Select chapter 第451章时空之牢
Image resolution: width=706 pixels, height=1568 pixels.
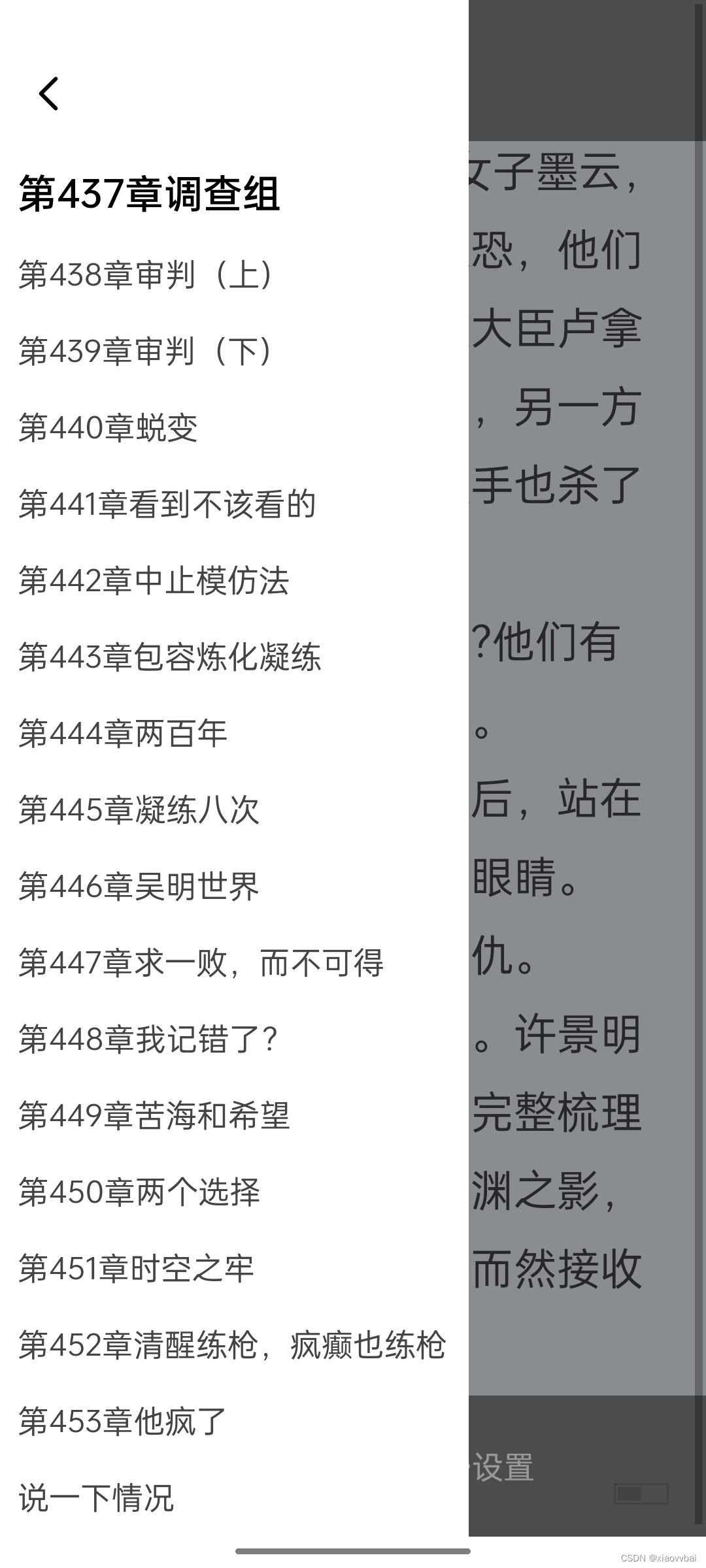click(137, 1267)
